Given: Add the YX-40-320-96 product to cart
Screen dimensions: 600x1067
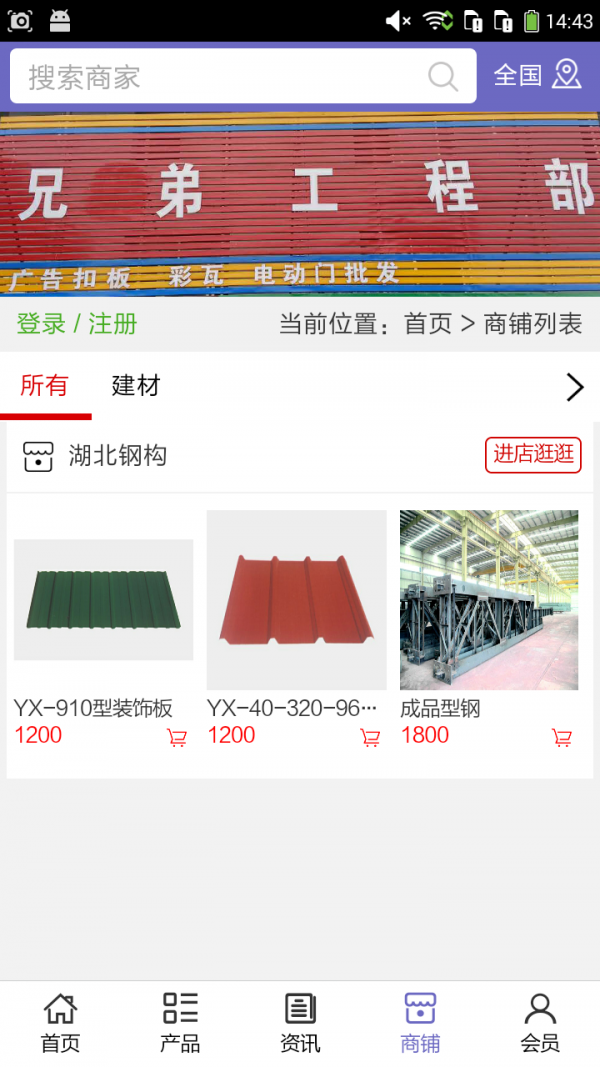Looking at the screenshot, I should pos(370,738).
